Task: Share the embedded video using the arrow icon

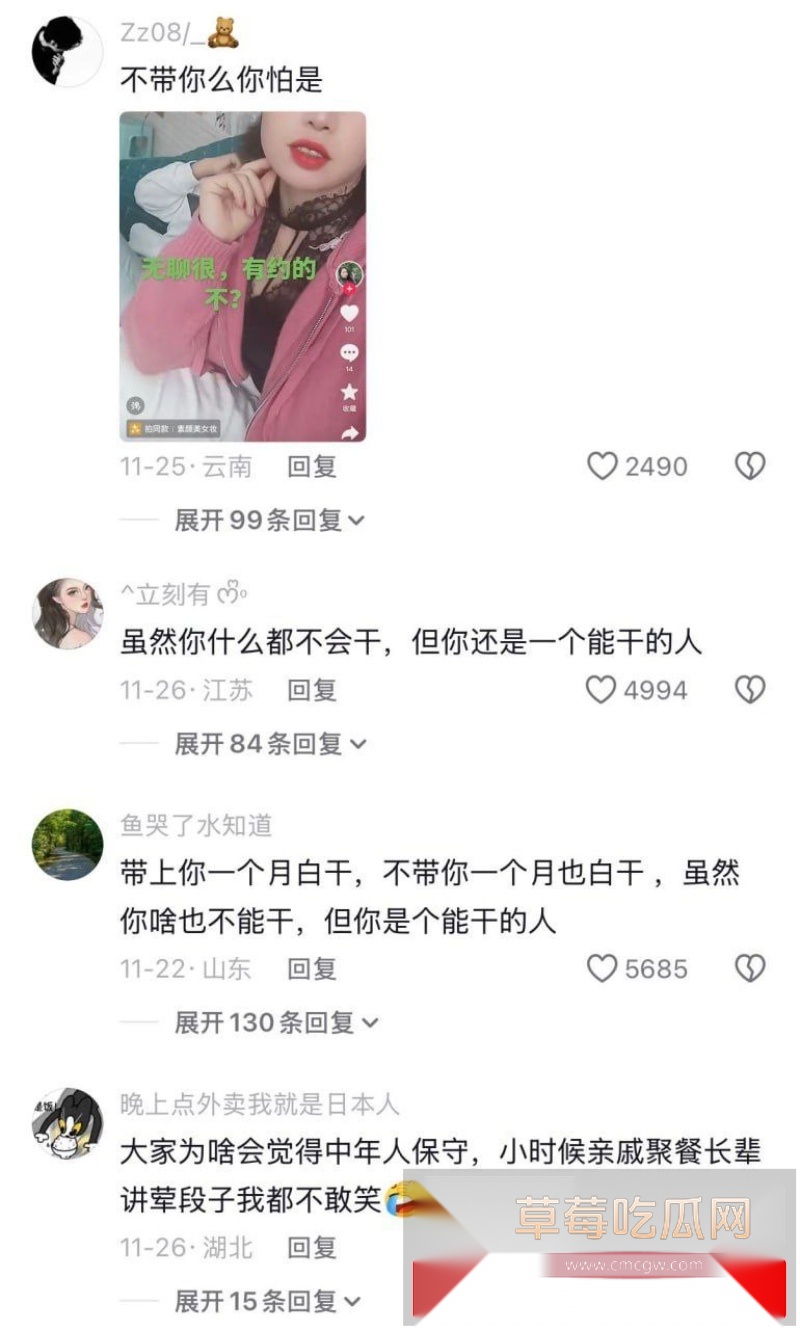Action: pos(348,430)
